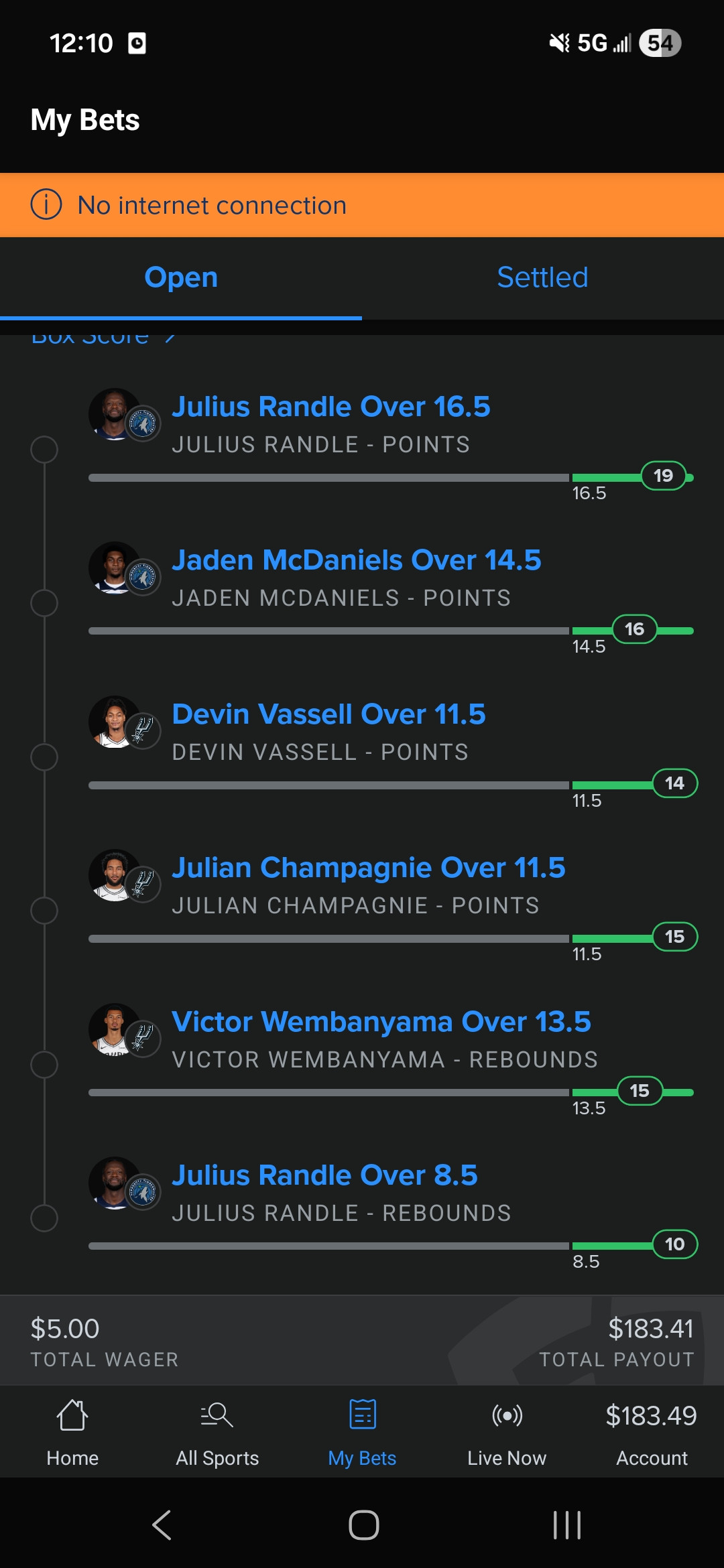The image size is (724, 1568).
Task: Open Julius Randle Over 16.5 points leg
Action: [x=331, y=407]
